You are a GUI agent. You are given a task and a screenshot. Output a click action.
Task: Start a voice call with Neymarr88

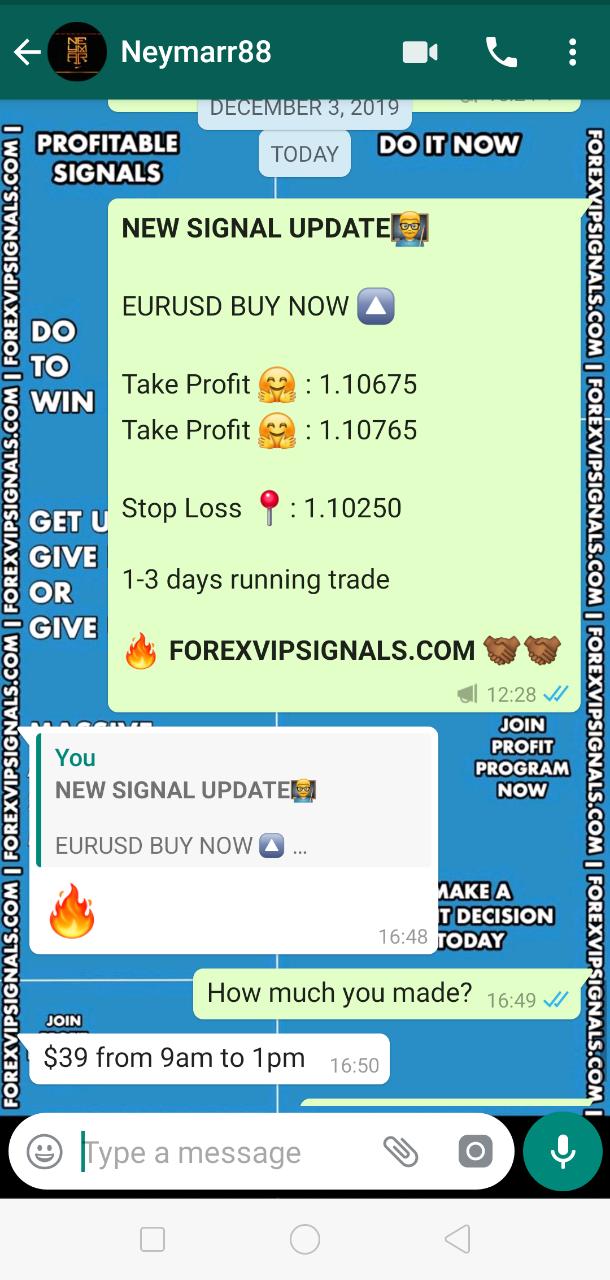(x=500, y=52)
